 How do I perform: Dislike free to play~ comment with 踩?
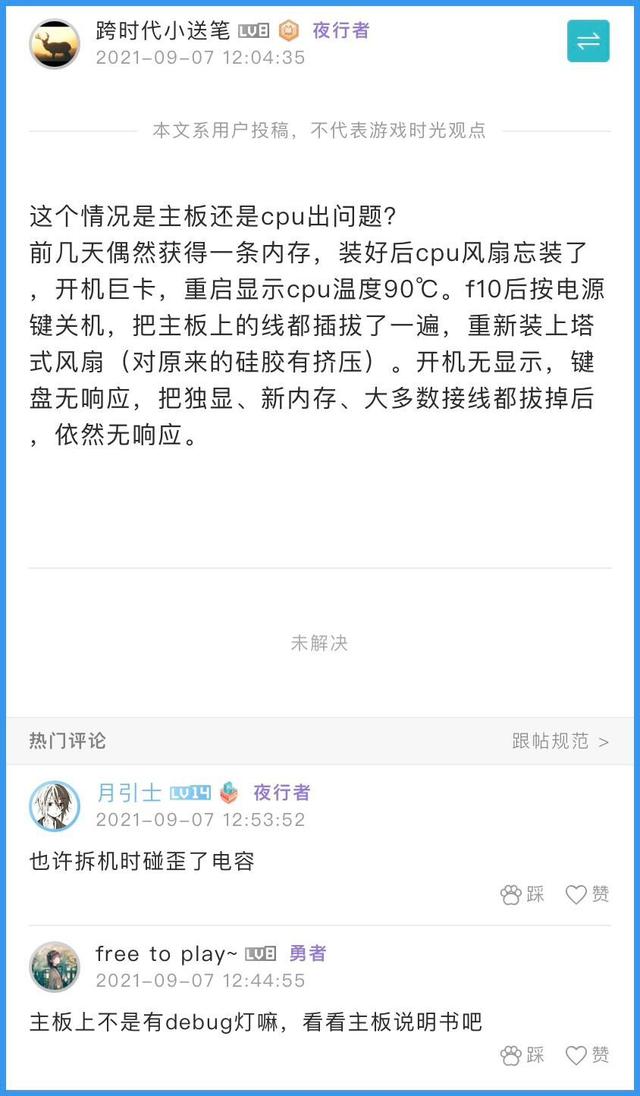[x=523, y=1055]
